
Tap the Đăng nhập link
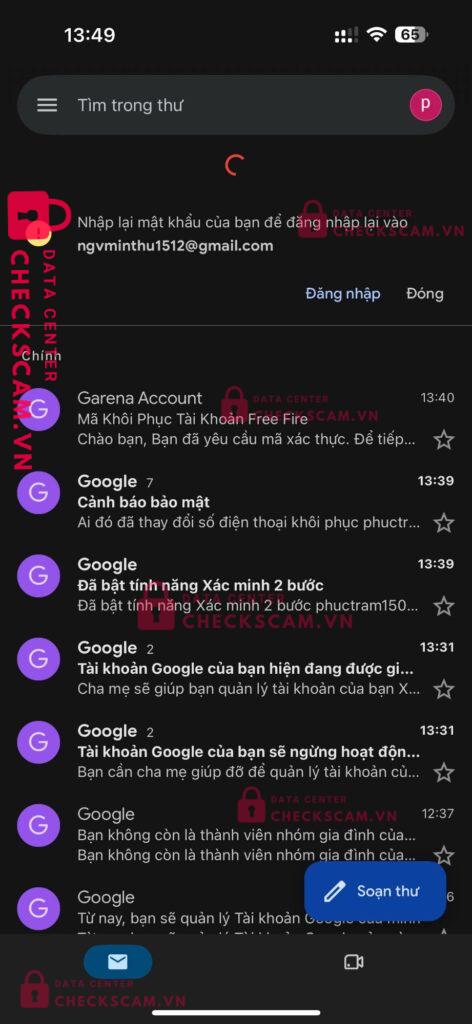tap(343, 294)
